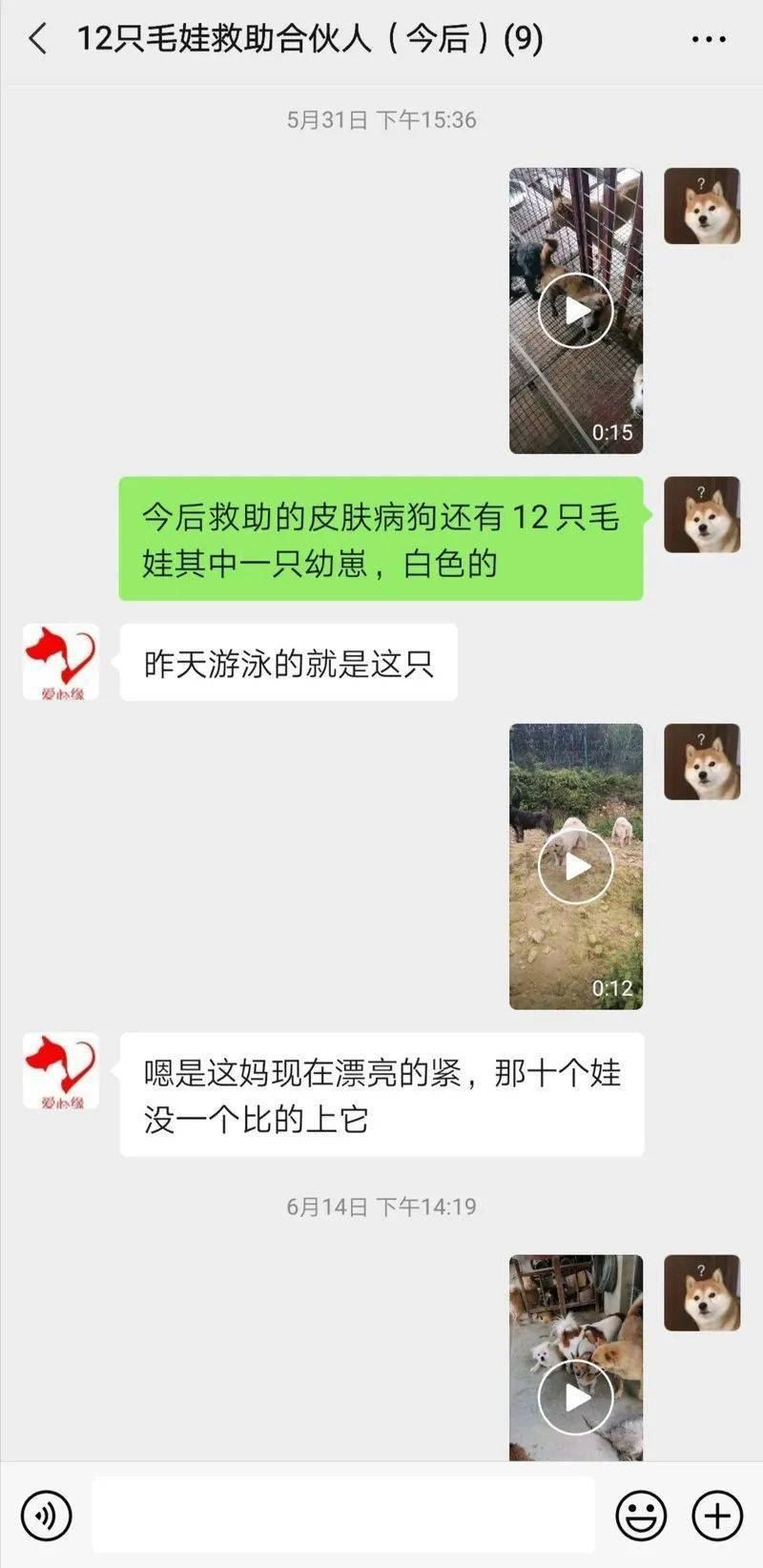Open chat settings via the three-dot menu
The image size is (763, 1568).
(x=710, y=40)
